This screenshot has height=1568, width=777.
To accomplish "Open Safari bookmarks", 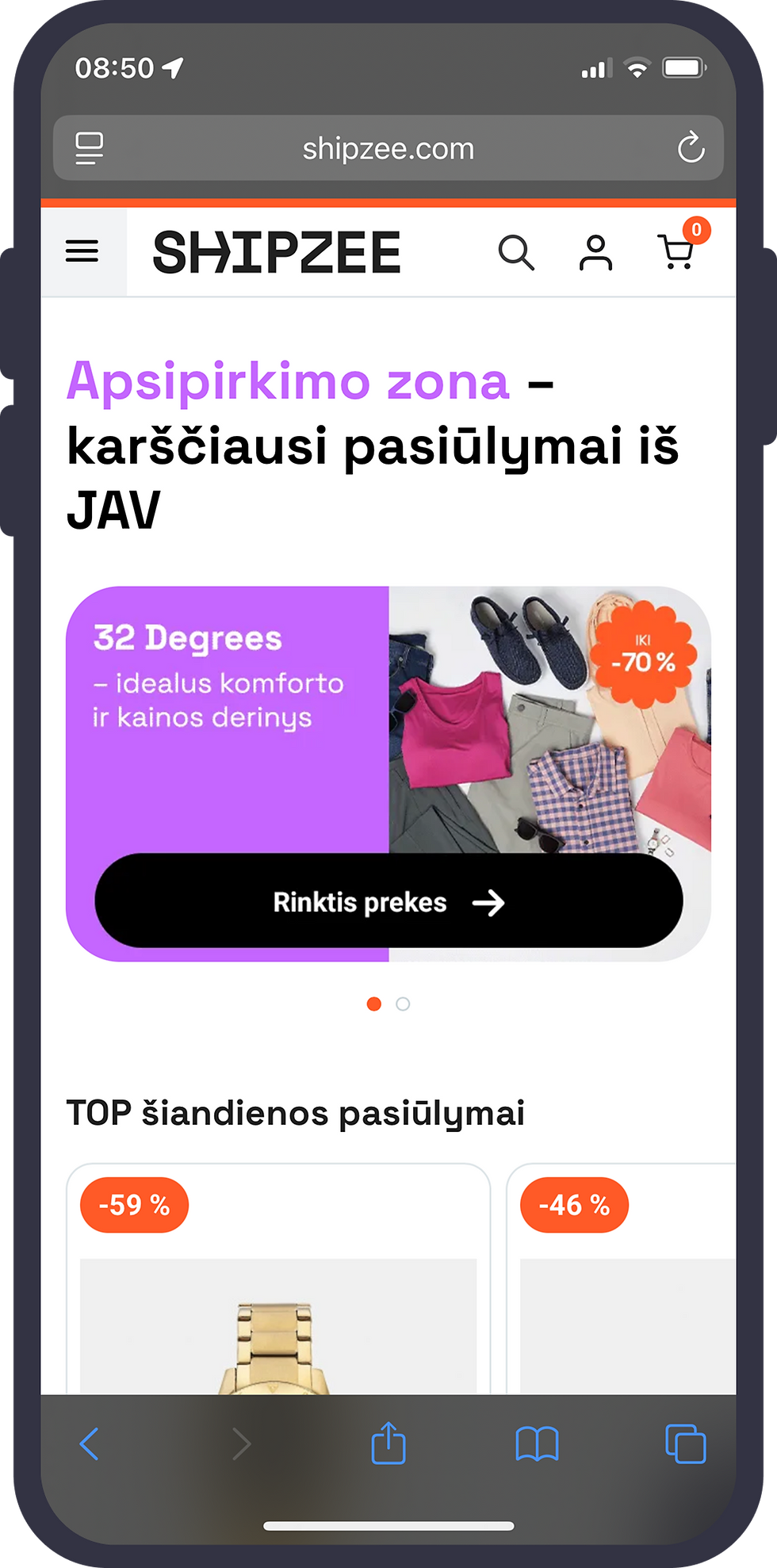I will pyautogui.click(x=537, y=1444).
